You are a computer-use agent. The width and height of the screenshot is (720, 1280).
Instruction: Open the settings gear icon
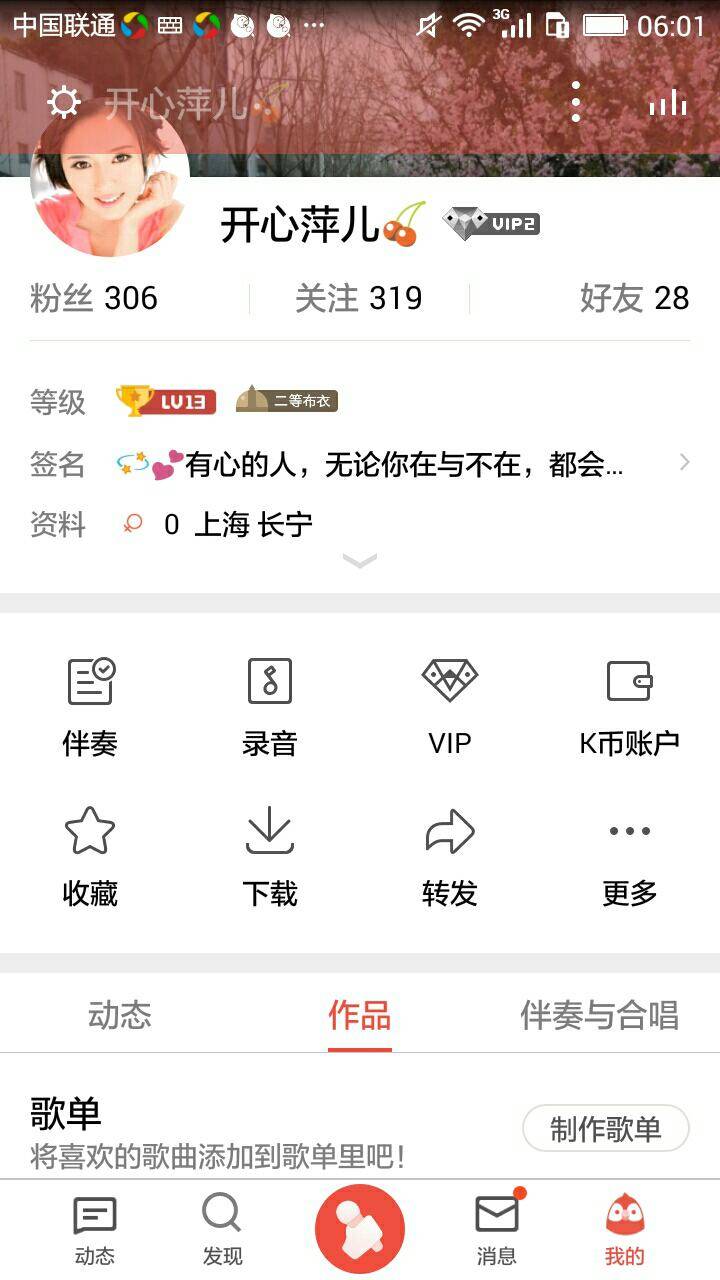click(62, 103)
